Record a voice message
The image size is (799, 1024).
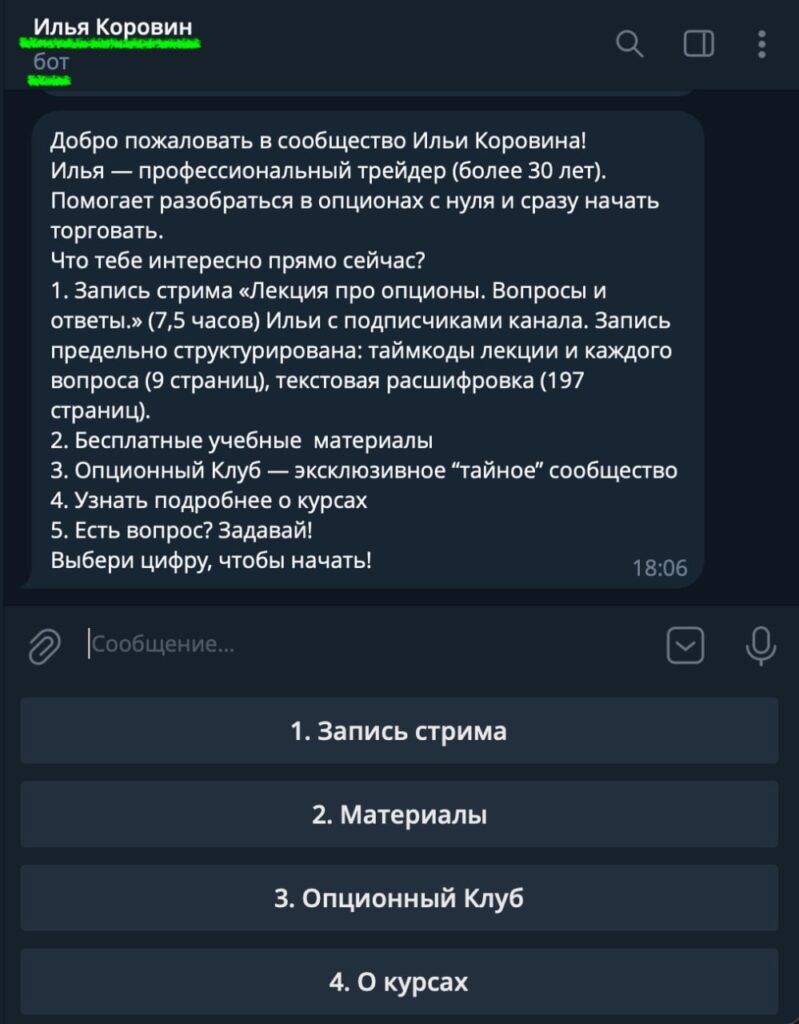point(761,645)
